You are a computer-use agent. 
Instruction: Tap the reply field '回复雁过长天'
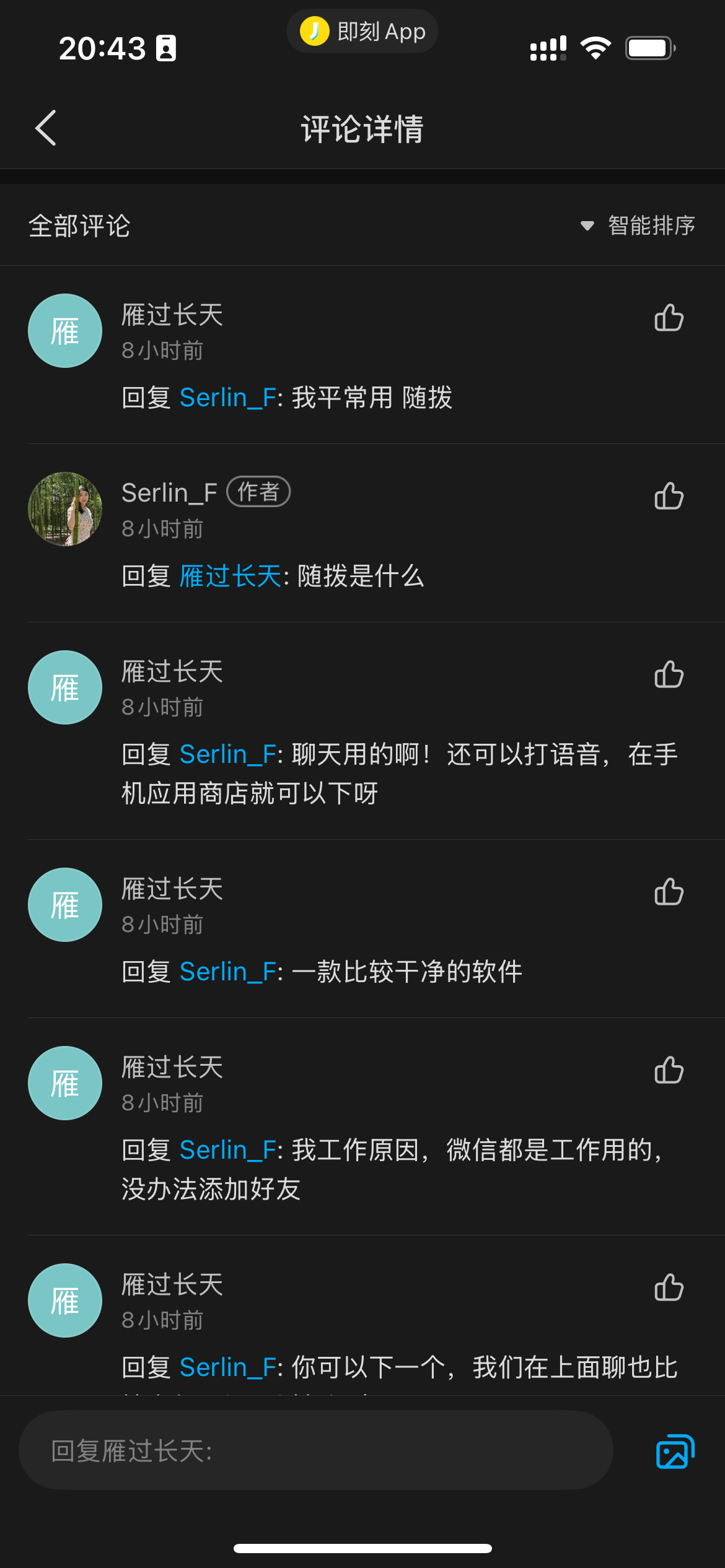click(x=316, y=1450)
